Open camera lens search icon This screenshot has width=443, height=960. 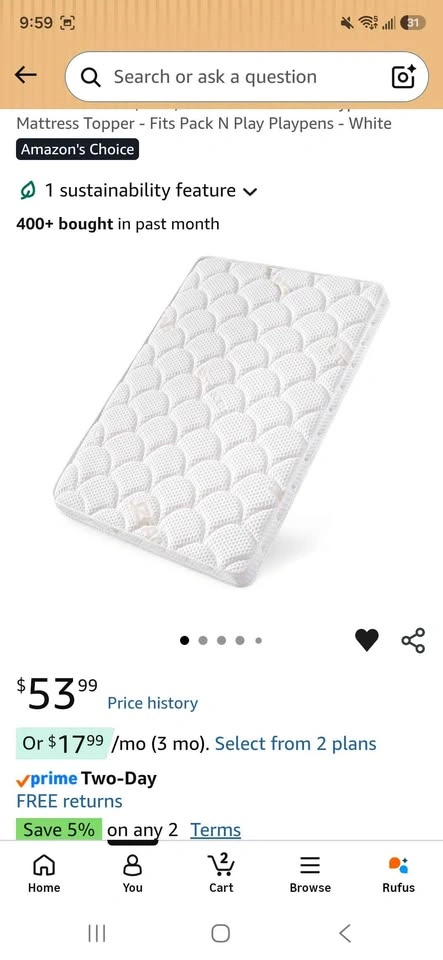403,77
